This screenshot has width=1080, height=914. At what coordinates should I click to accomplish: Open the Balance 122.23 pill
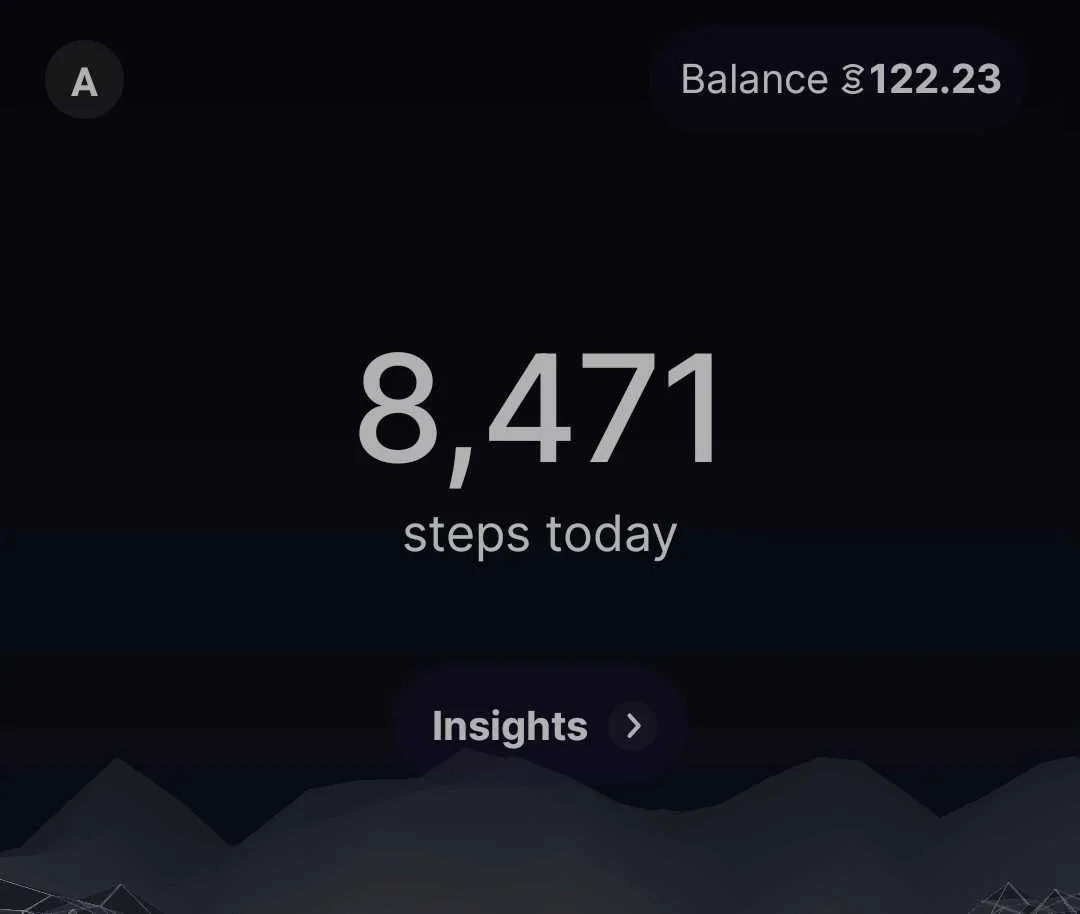click(x=840, y=79)
